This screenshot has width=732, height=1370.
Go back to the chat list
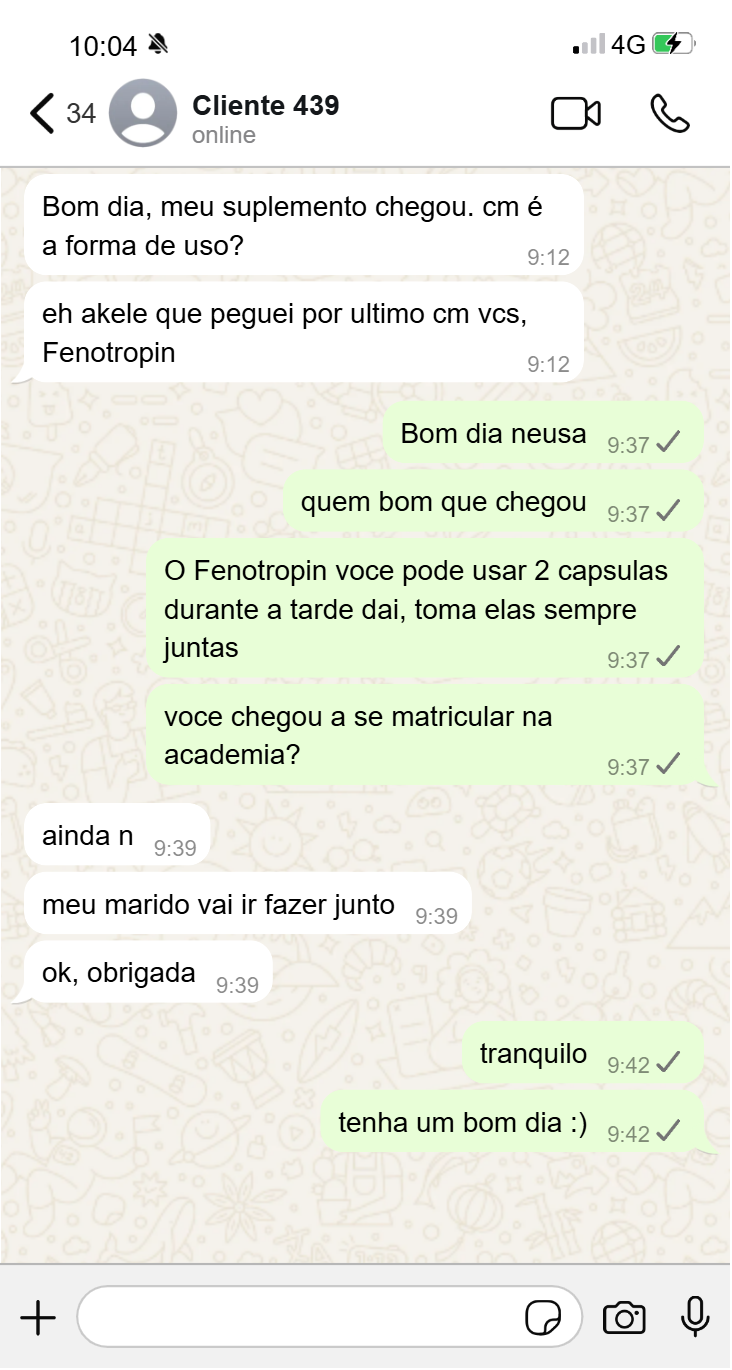click(x=42, y=113)
